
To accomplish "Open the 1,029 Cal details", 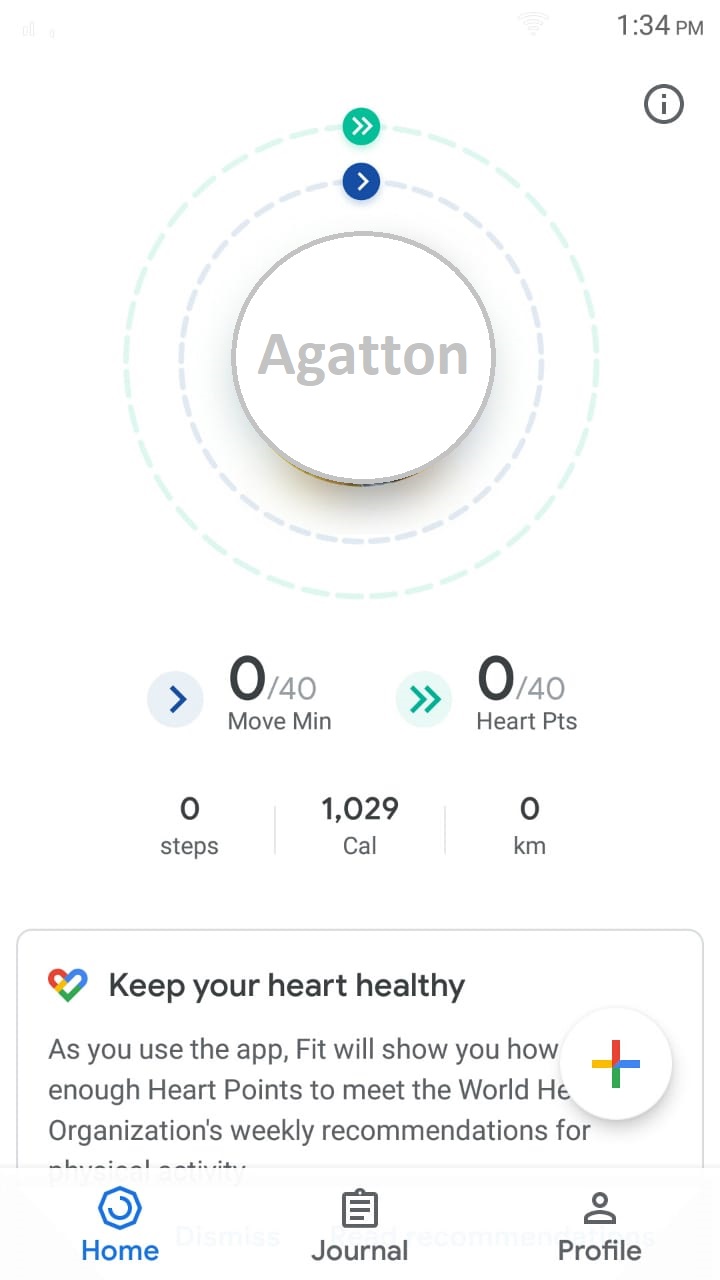I will point(360,826).
